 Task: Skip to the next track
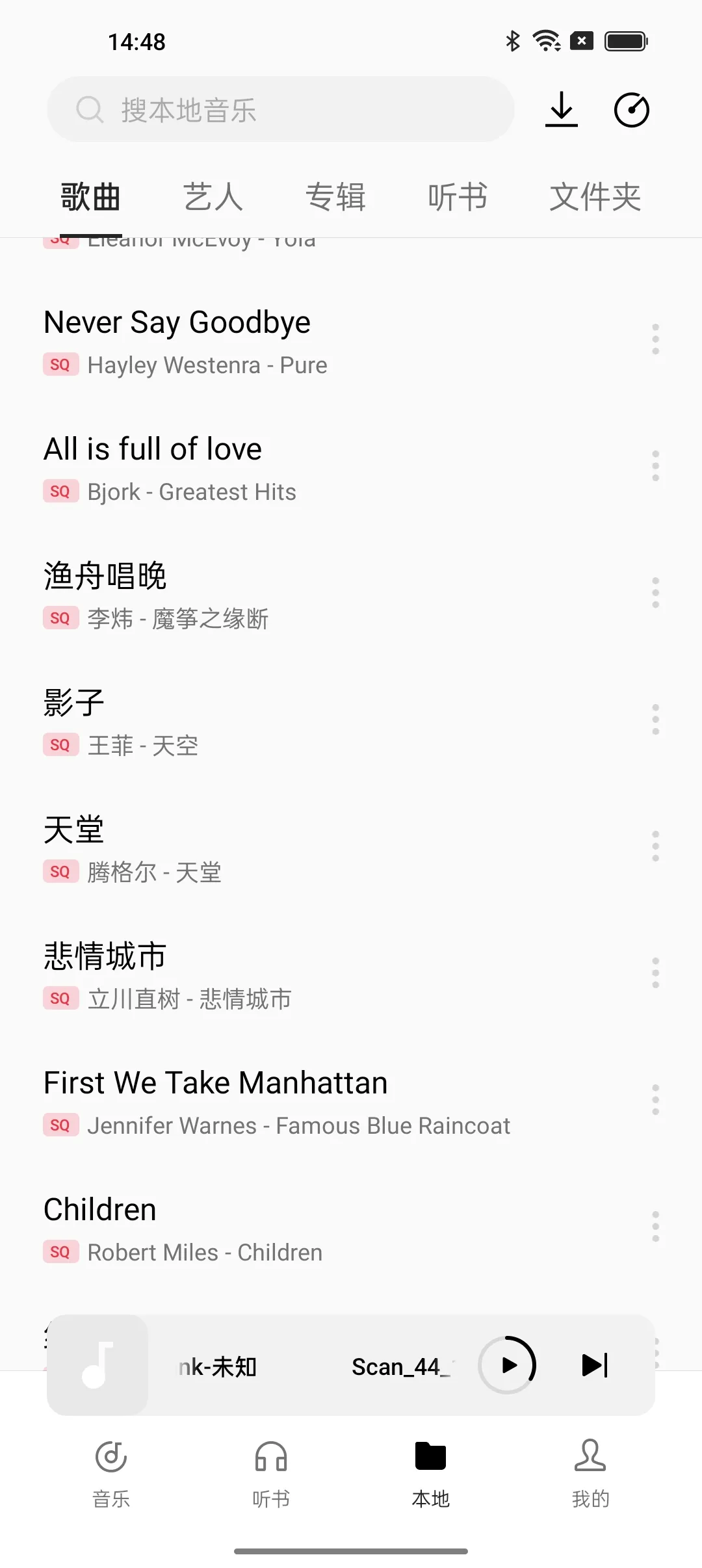595,1365
